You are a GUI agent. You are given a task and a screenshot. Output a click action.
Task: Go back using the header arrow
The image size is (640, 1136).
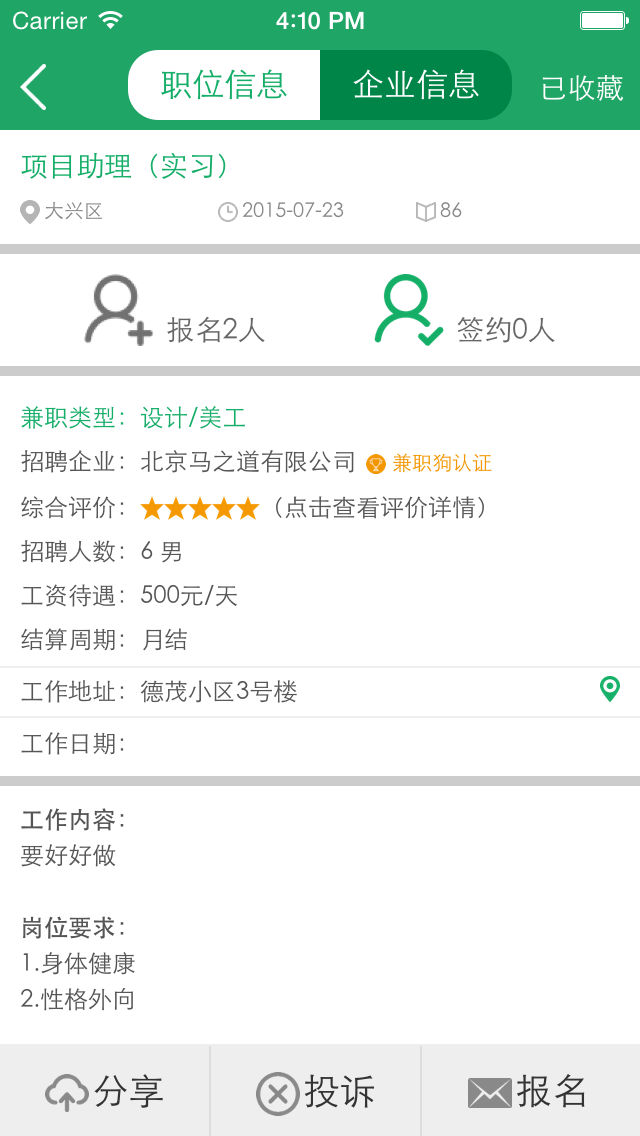pos(34,87)
